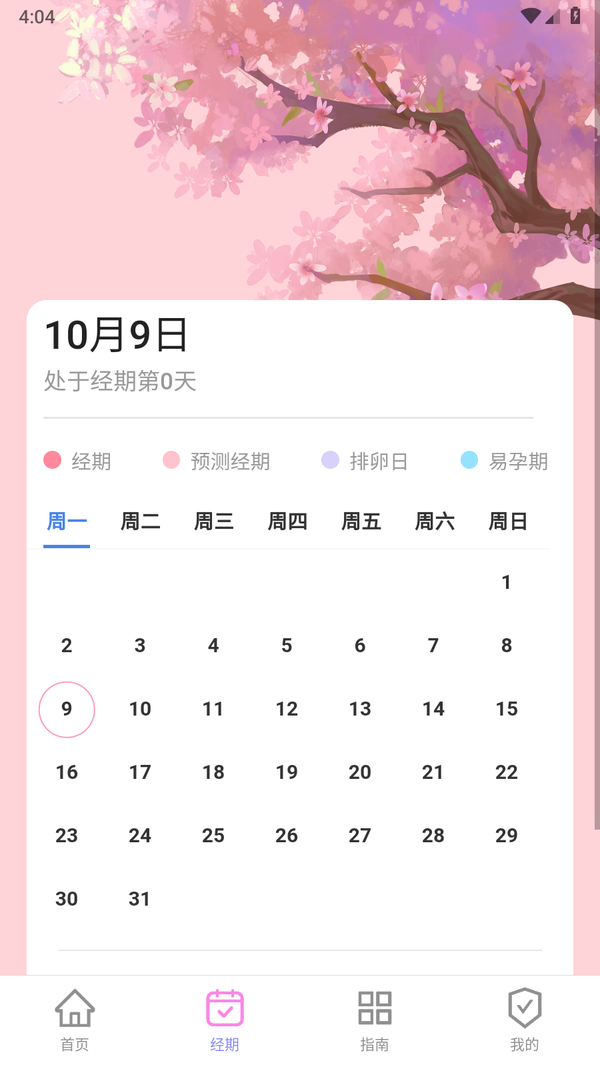Select the 周一 weekday tab
Image resolution: width=600 pixels, height=1067 pixels.
tap(67, 521)
